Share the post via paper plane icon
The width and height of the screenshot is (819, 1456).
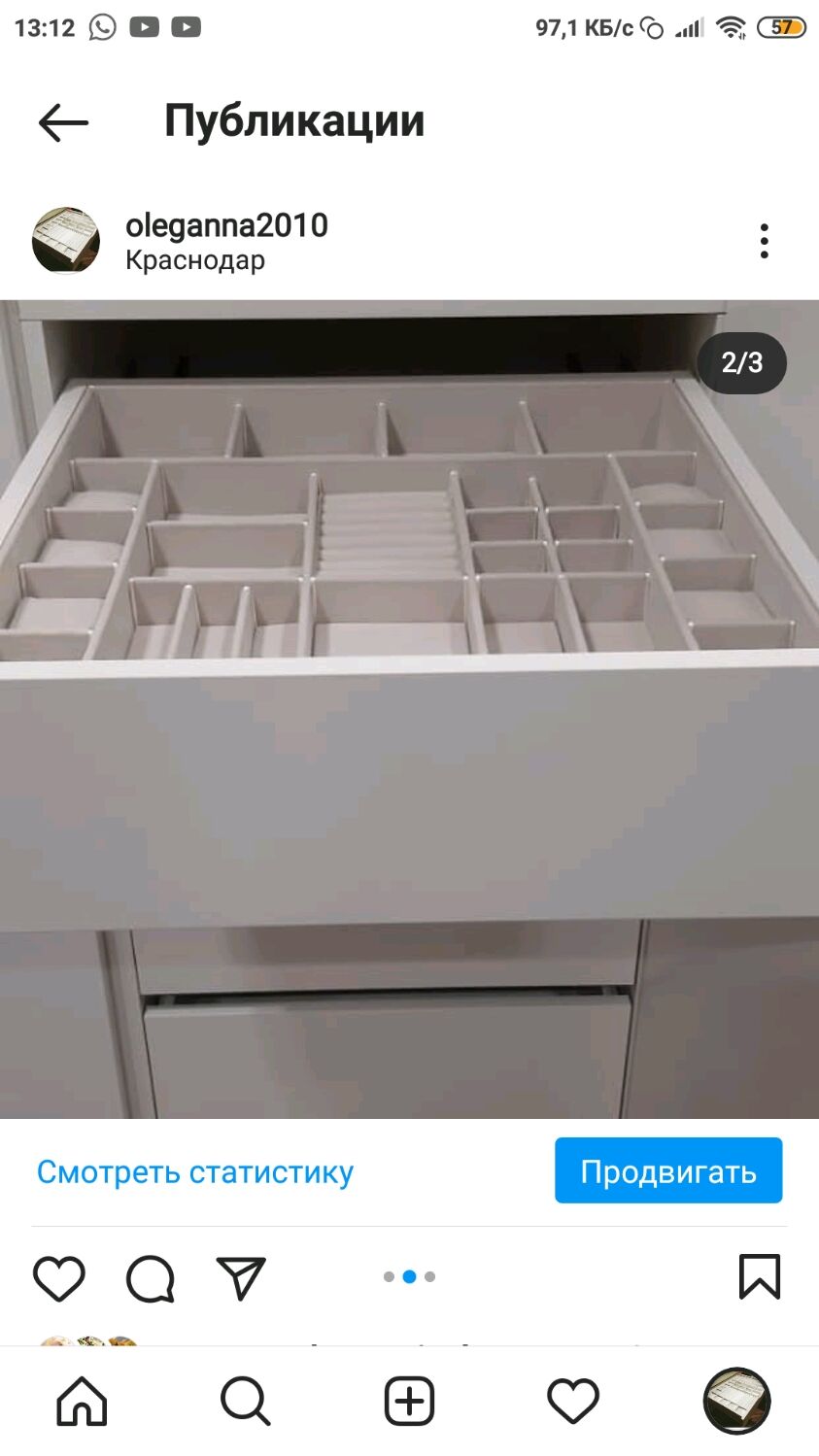(241, 1277)
